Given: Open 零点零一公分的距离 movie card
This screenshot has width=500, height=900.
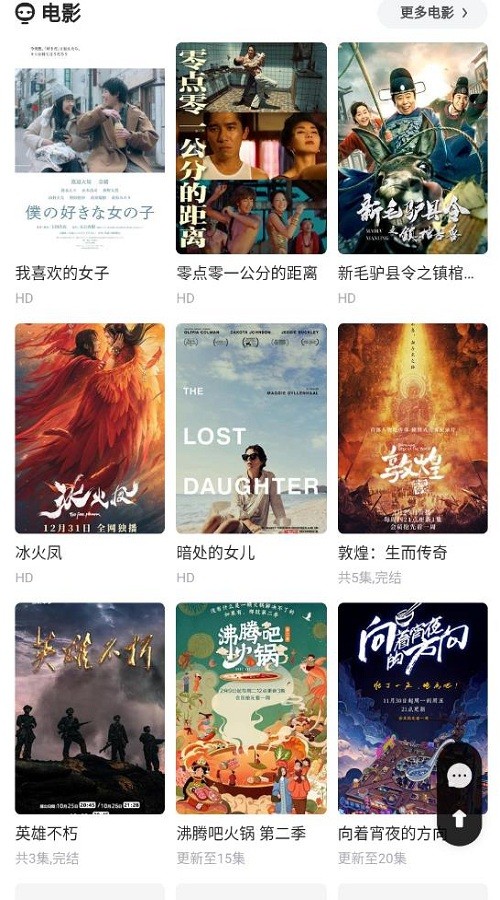Looking at the screenshot, I should [x=251, y=148].
